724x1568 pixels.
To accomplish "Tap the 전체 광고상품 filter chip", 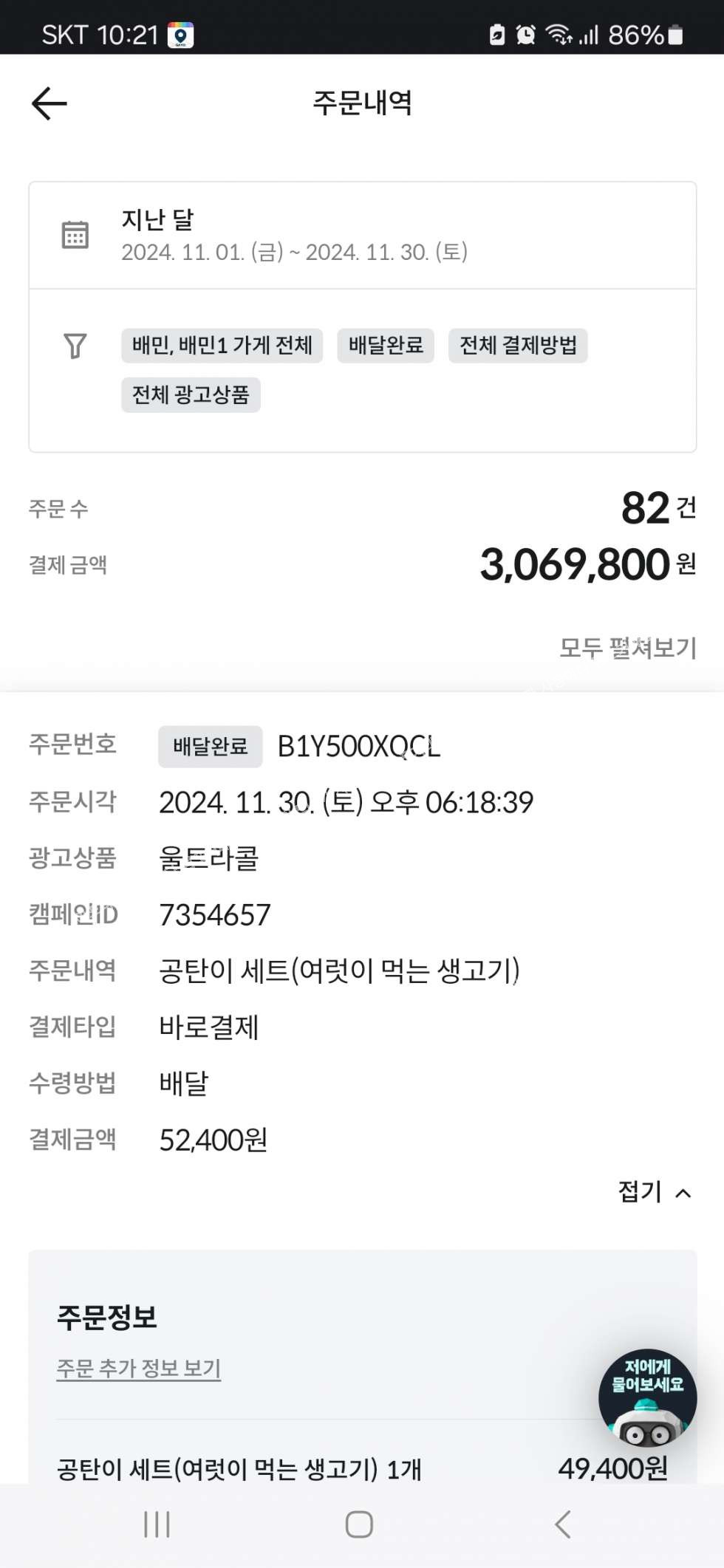I will [191, 394].
